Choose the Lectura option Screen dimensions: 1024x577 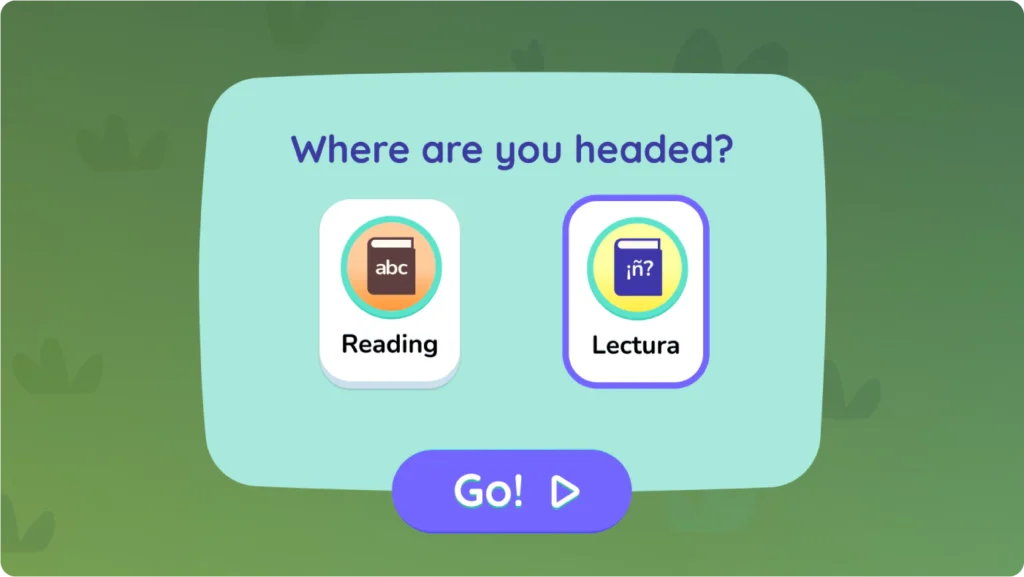pos(635,291)
